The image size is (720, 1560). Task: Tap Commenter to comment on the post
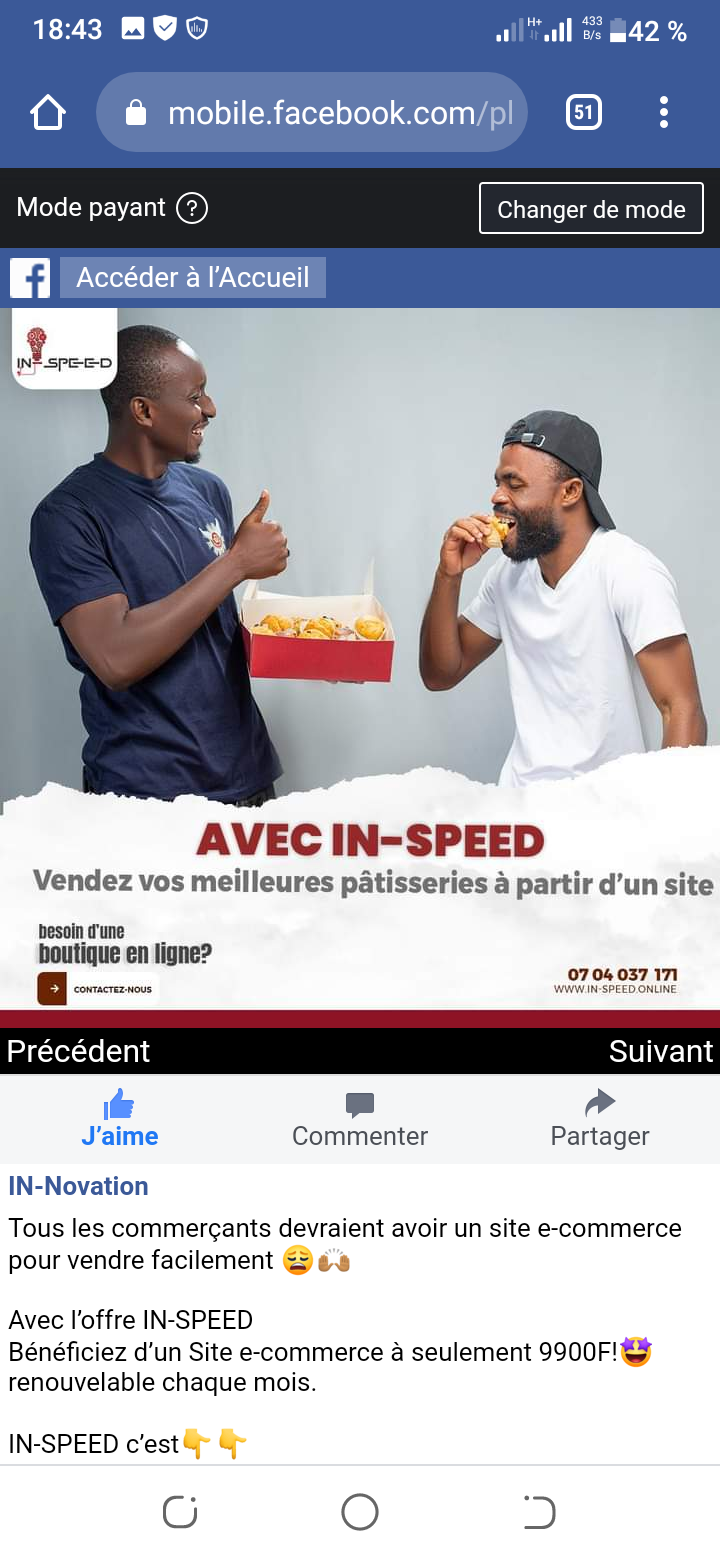[360, 1119]
